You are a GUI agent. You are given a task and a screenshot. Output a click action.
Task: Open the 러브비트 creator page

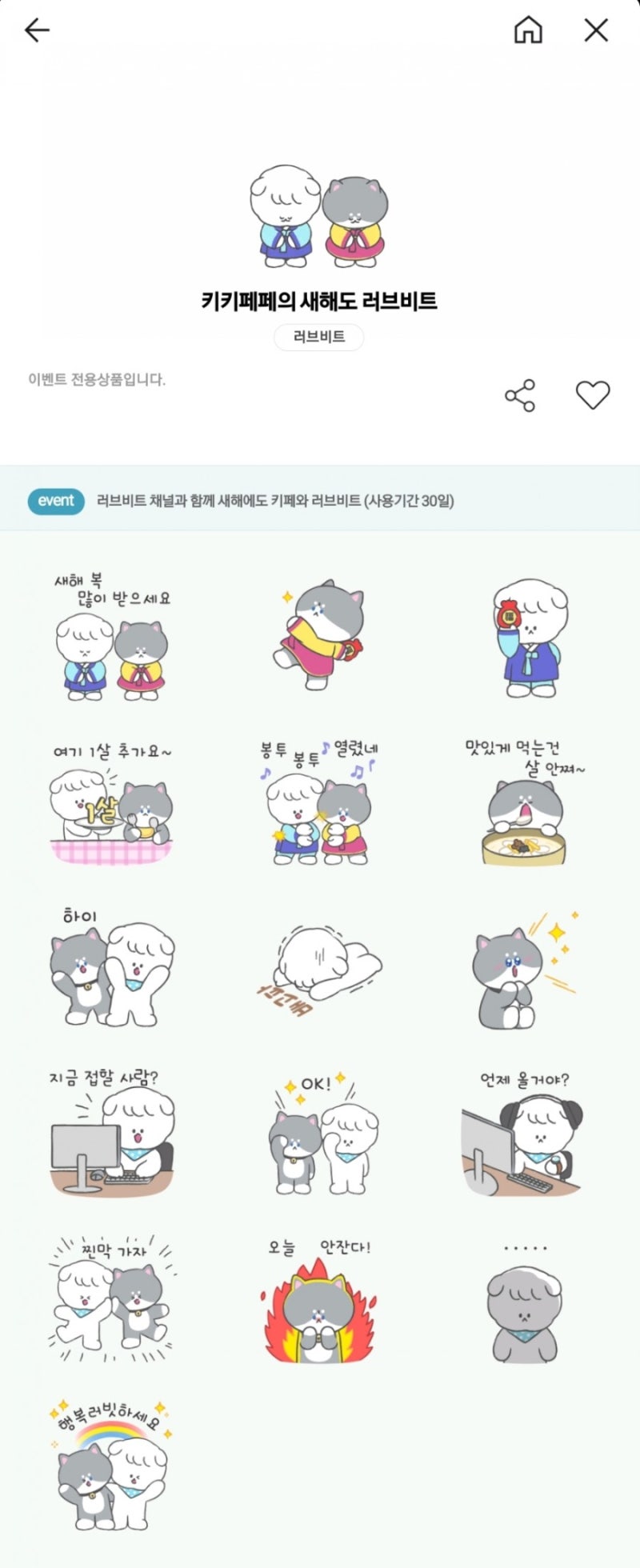coord(318,338)
